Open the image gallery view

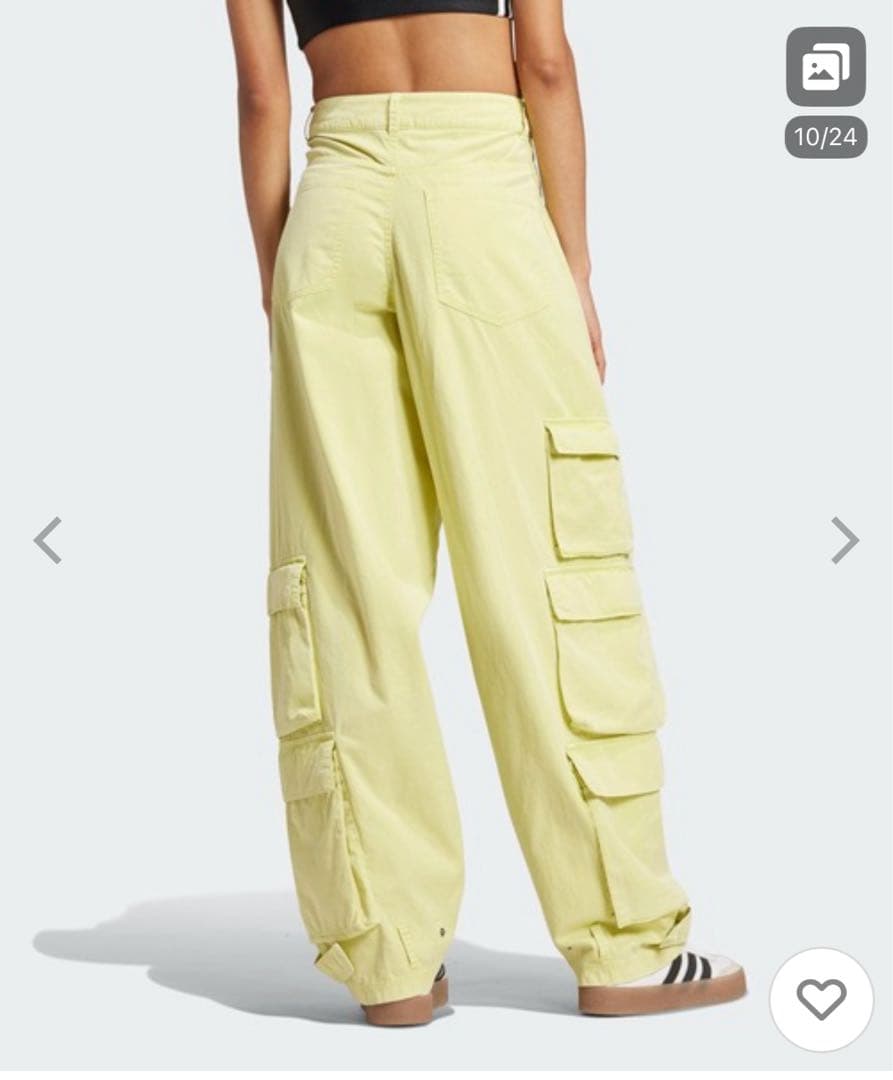pyautogui.click(x=825, y=67)
